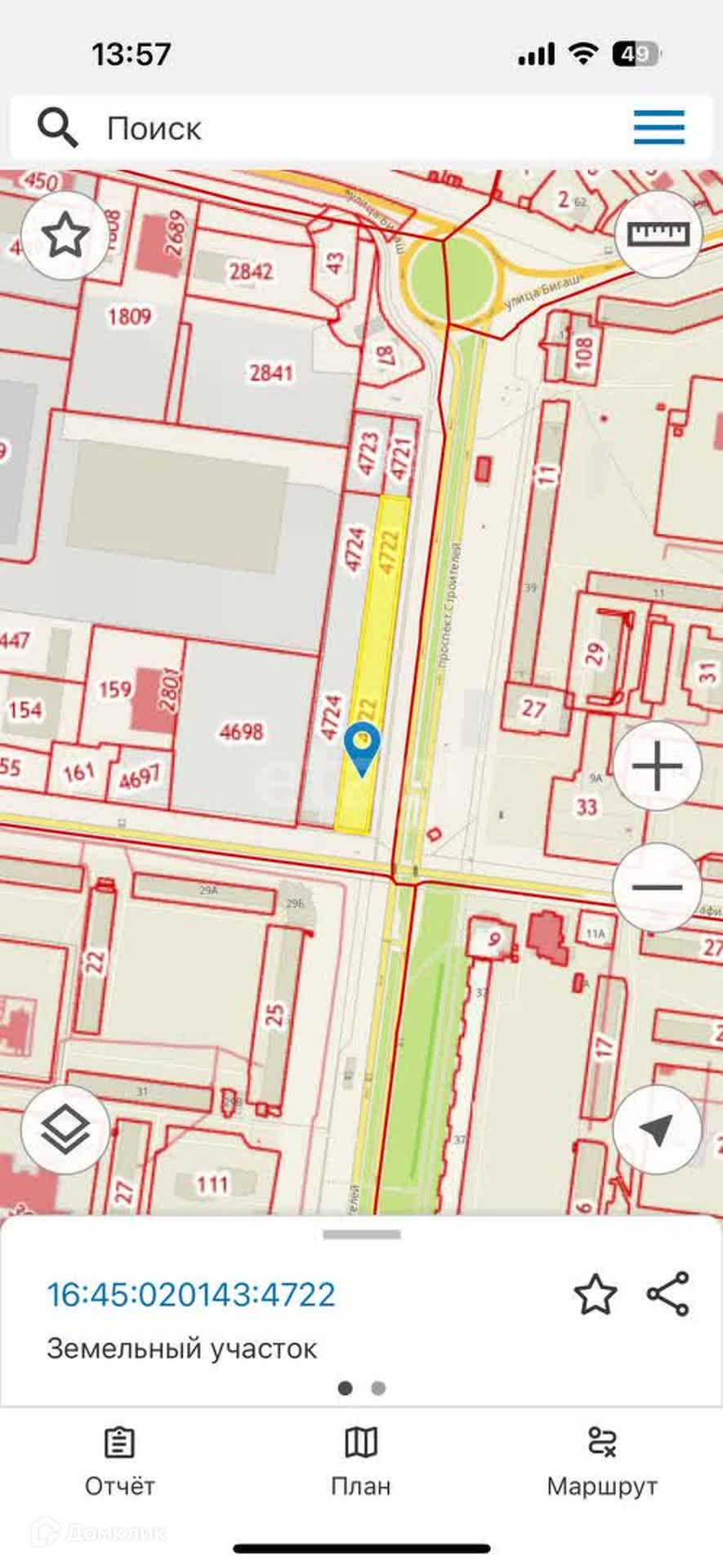723x1568 pixels.
Task: Open cadastral number 16:45:020143:4722 details
Action: click(191, 1294)
